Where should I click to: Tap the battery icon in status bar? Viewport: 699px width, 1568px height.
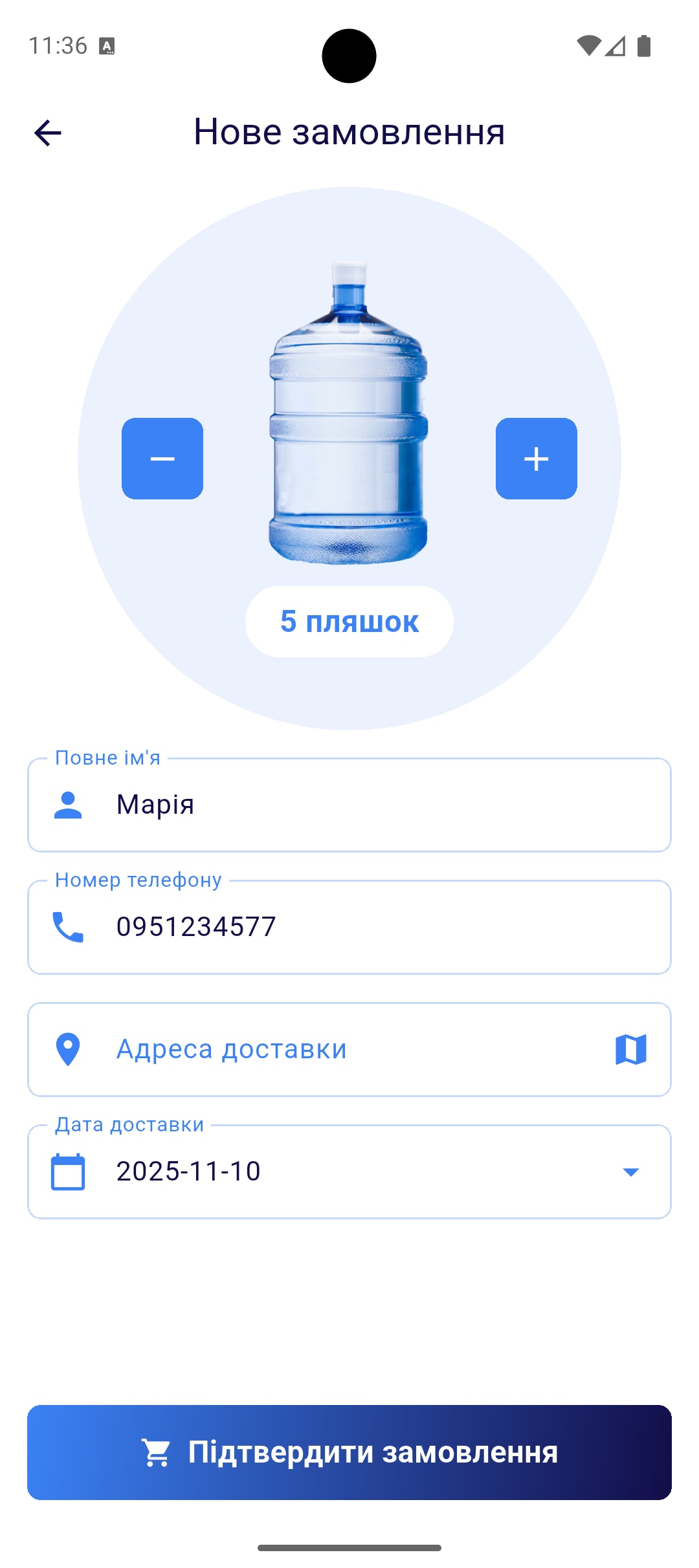click(x=645, y=47)
